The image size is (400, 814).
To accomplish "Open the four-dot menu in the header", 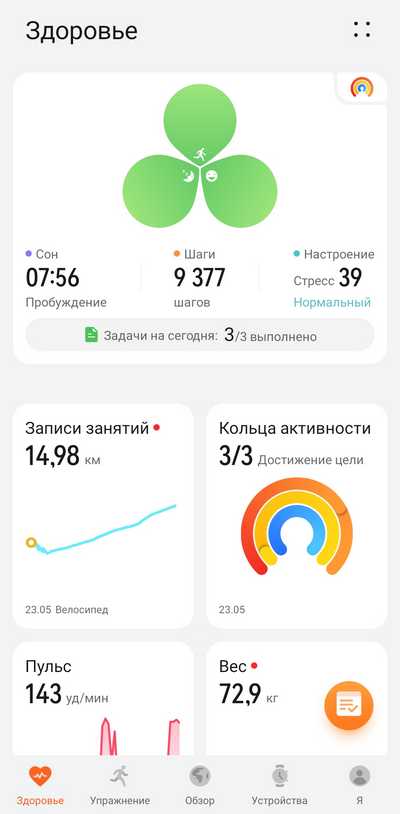I will (x=362, y=30).
